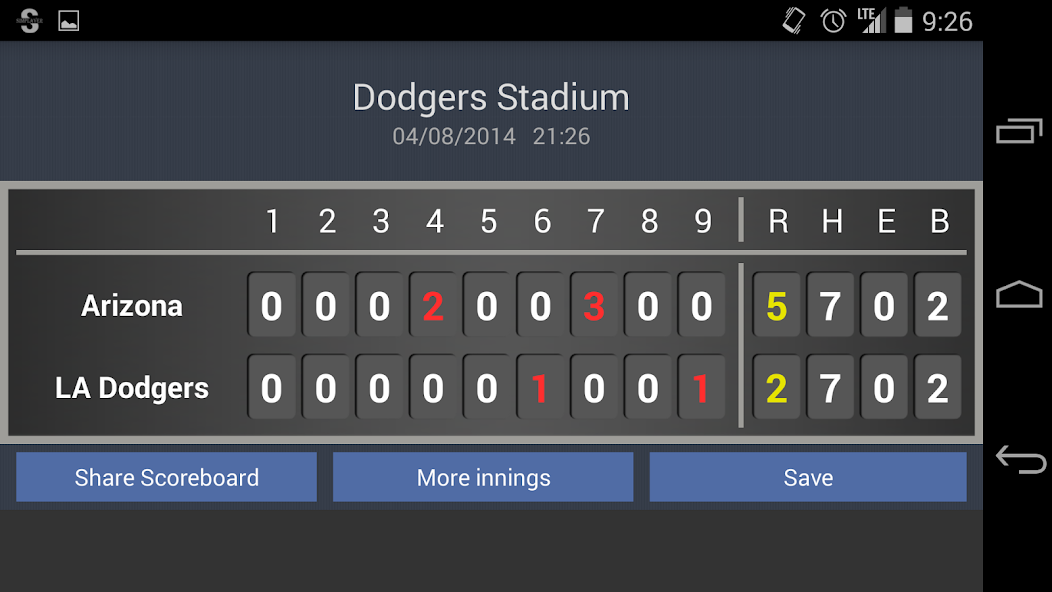Open recent apps from navigation bar
Viewport: 1052px width, 592px height.
tap(1019, 131)
